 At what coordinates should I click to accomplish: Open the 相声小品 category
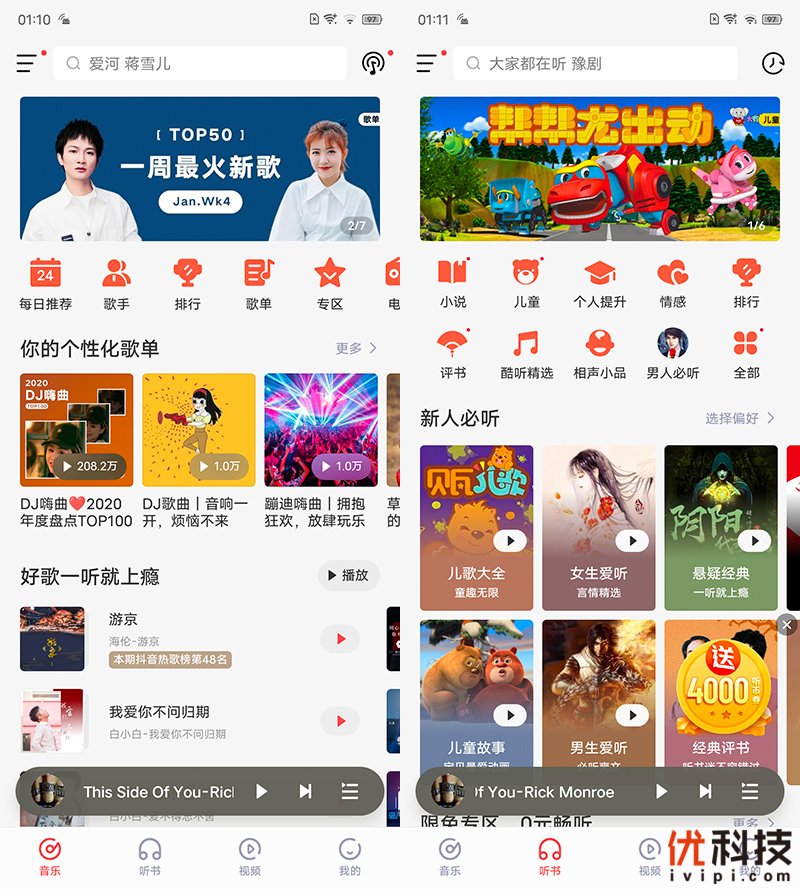point(599,355)
